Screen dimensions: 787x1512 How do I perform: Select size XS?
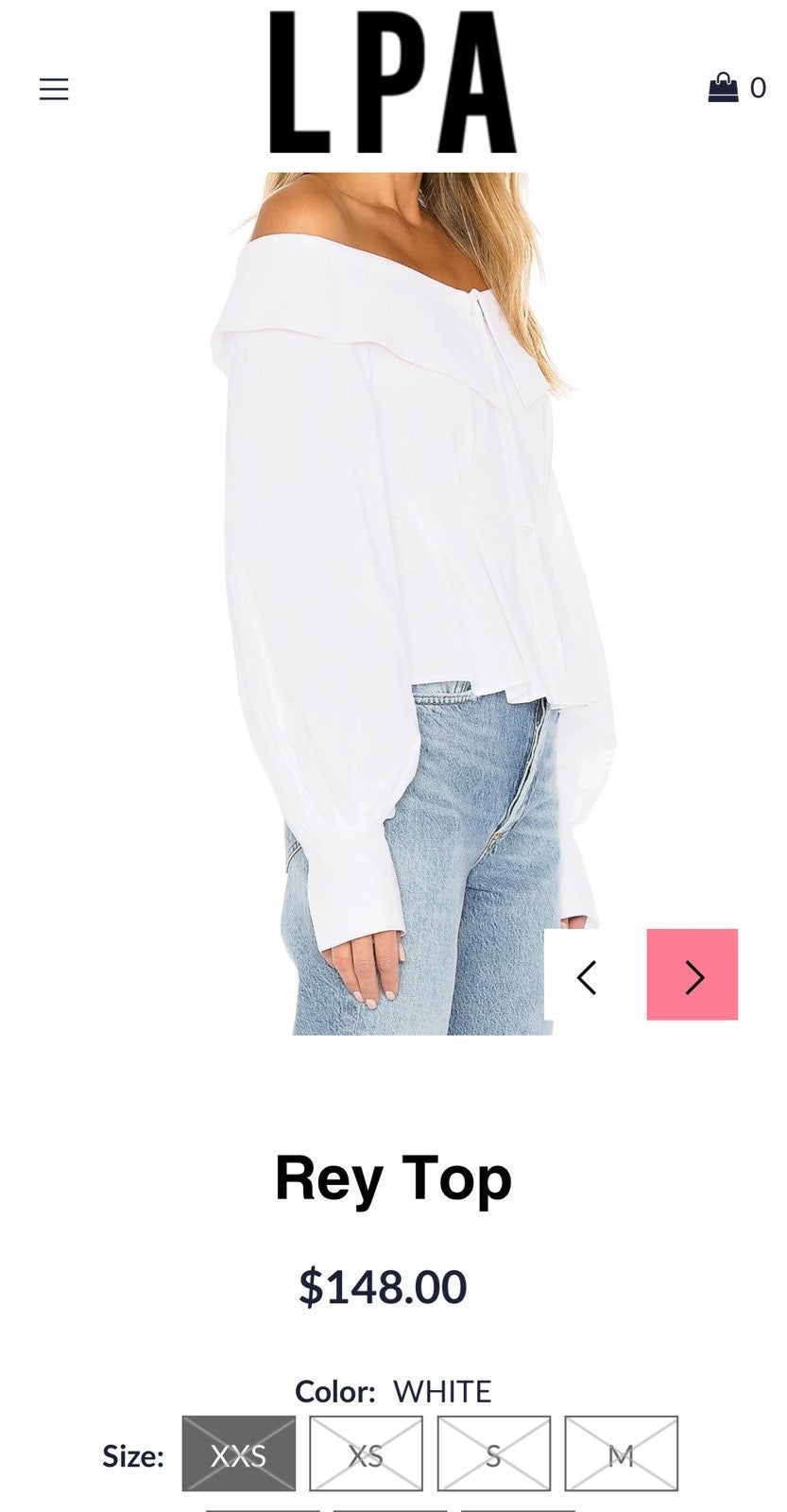click(x=367, y=1453)
